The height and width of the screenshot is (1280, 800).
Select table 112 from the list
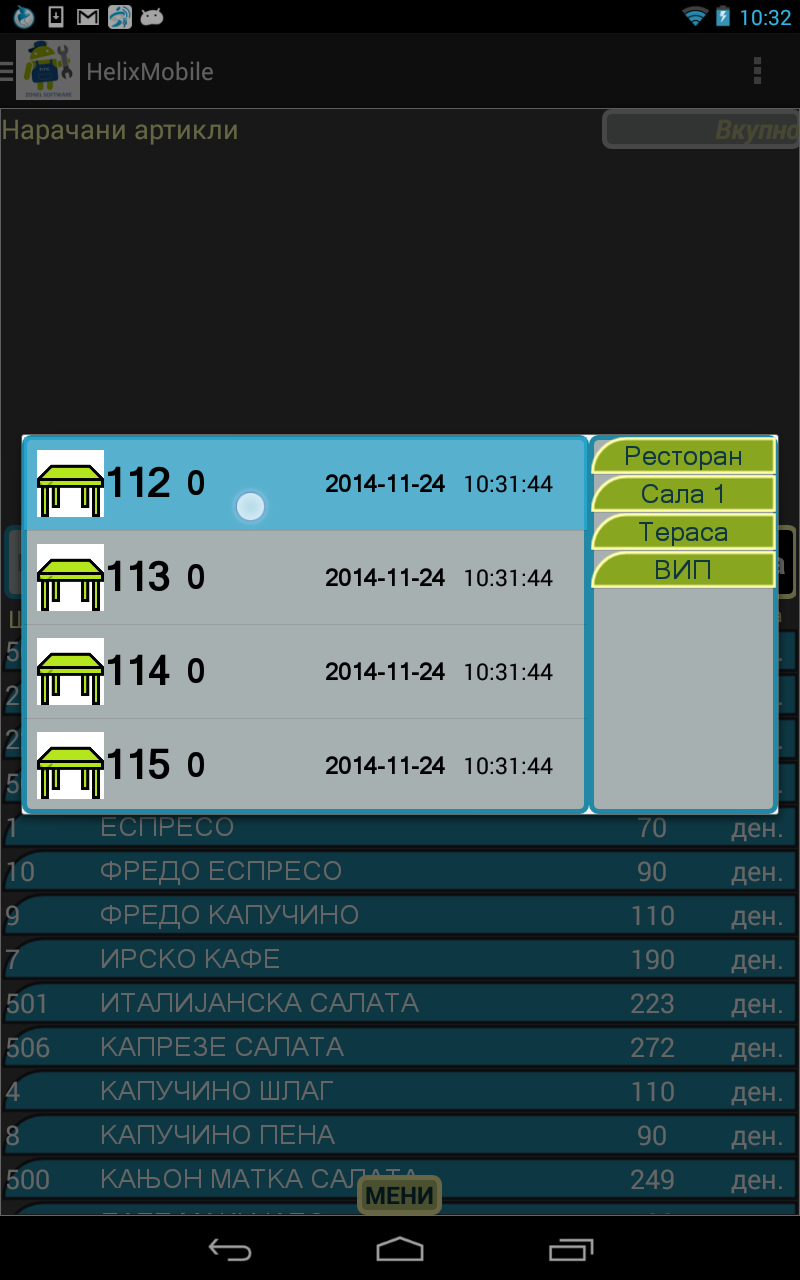pyautogui.click(x=305, y=484)
